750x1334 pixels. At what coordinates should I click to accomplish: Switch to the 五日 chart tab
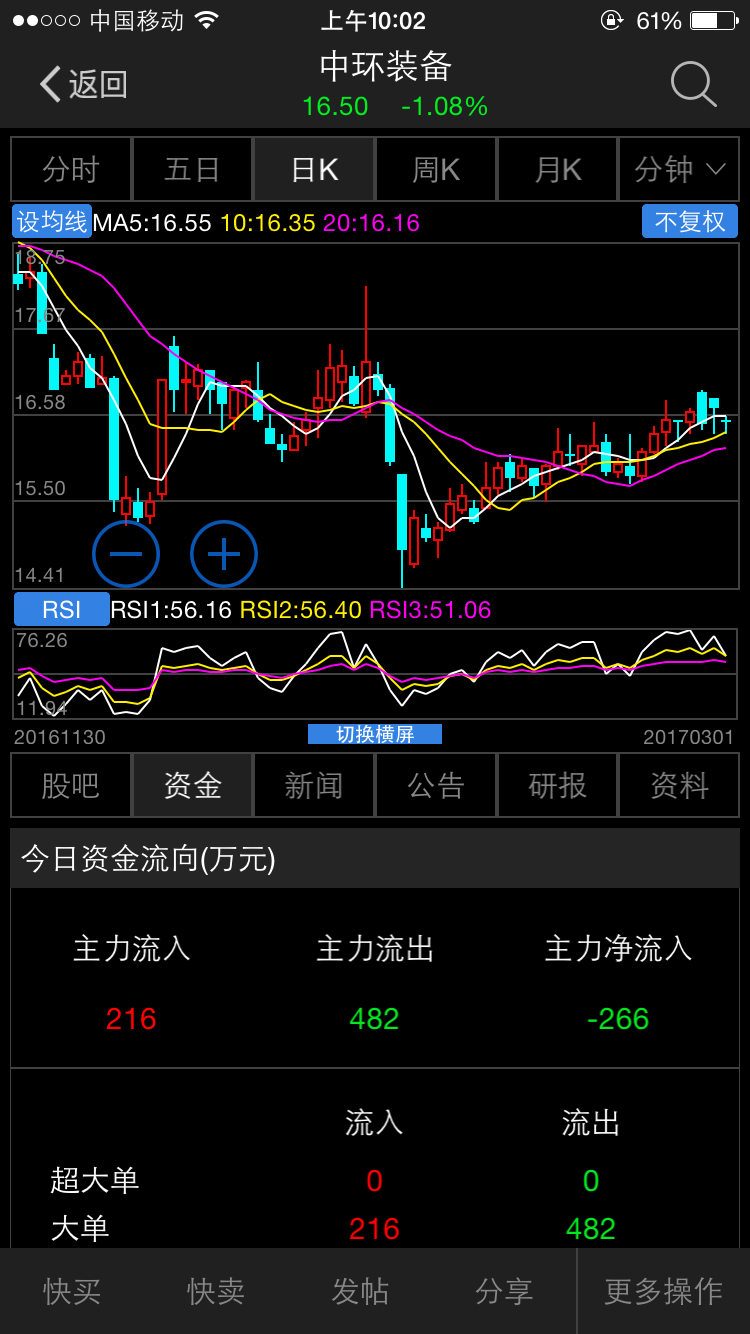[192, 170]
